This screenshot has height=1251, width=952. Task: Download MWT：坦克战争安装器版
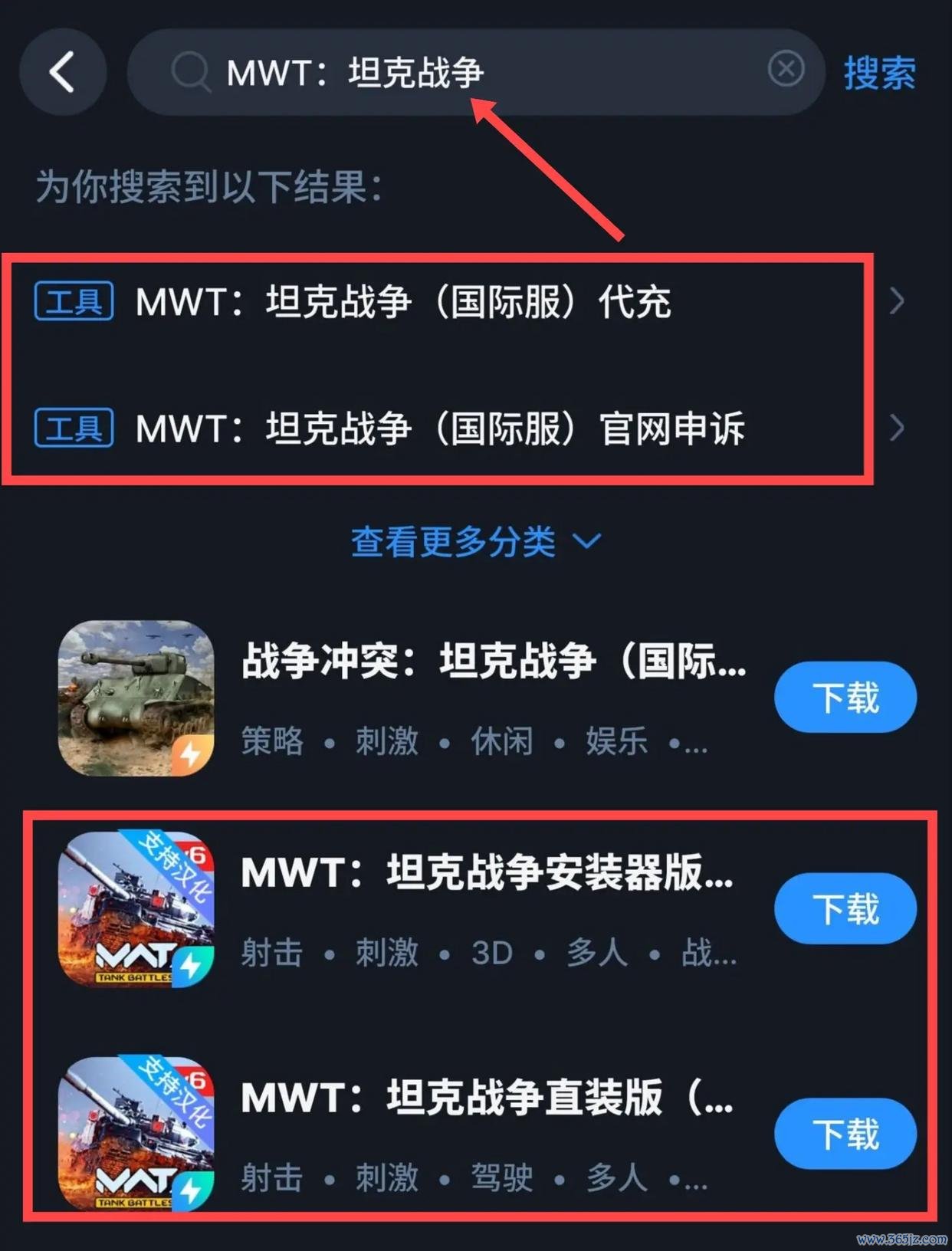pyautogui.click(x=845, y=908)
